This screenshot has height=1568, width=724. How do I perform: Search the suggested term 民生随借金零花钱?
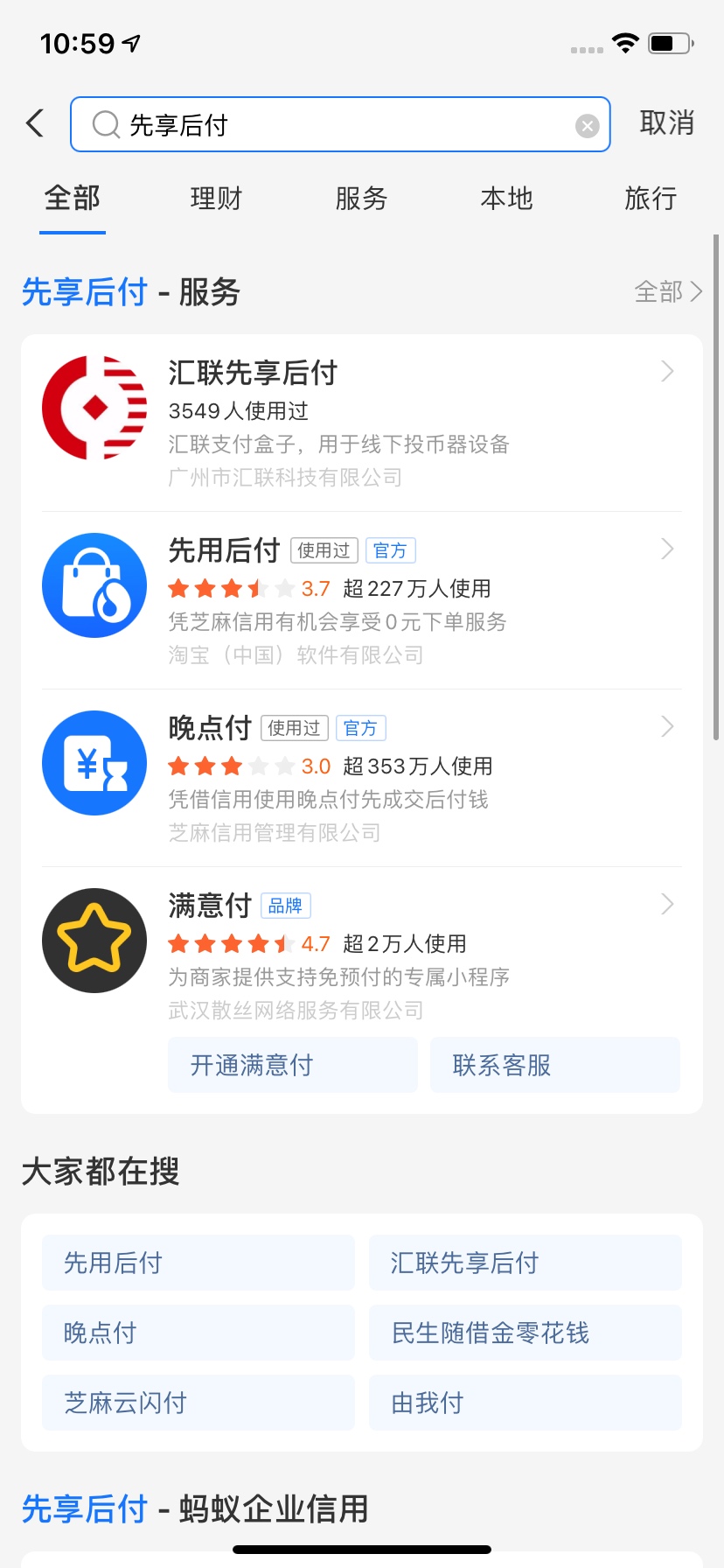pyautogui.click(x=526, y=1333)
